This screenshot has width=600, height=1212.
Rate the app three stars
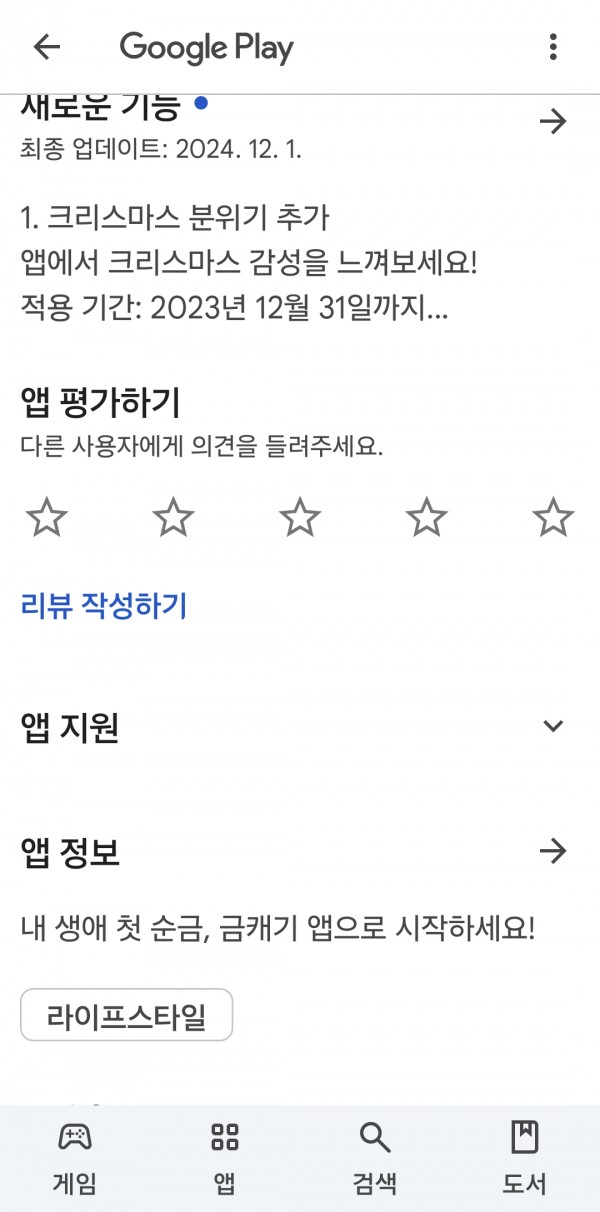(300, 517)
